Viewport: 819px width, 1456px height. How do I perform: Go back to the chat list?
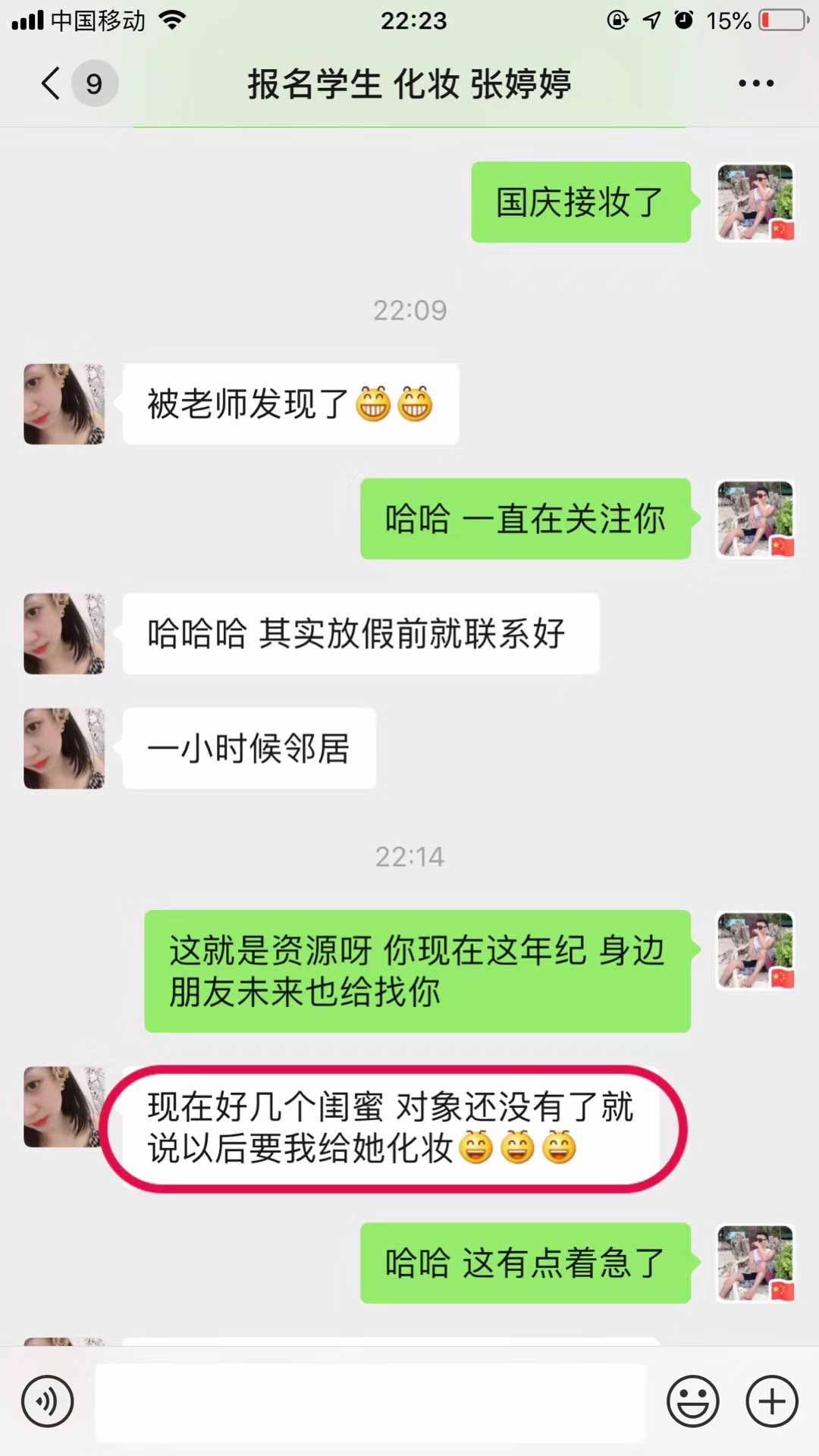[x=52, y=83]
